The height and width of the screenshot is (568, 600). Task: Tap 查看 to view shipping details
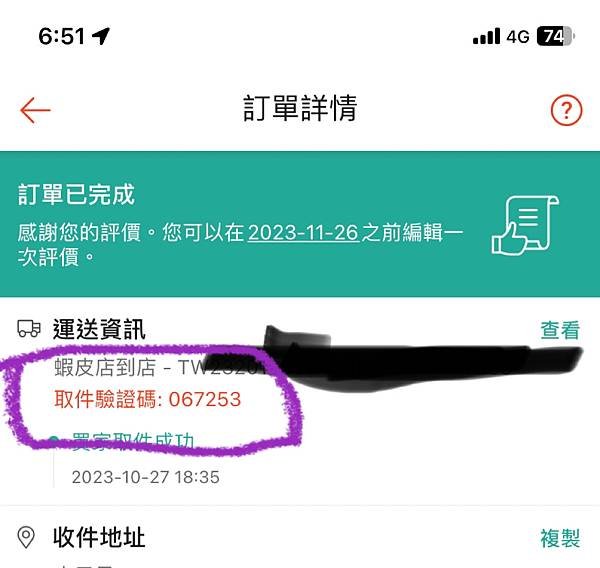(x=560, y=330)
